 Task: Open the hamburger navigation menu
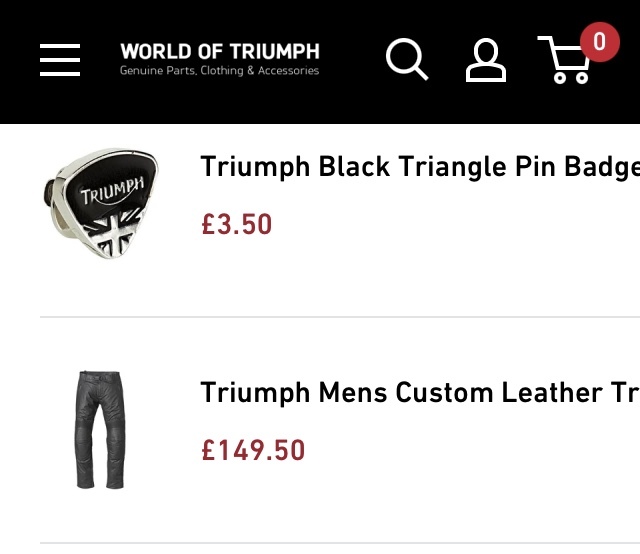pyautogui.click(x=60, y=60)
